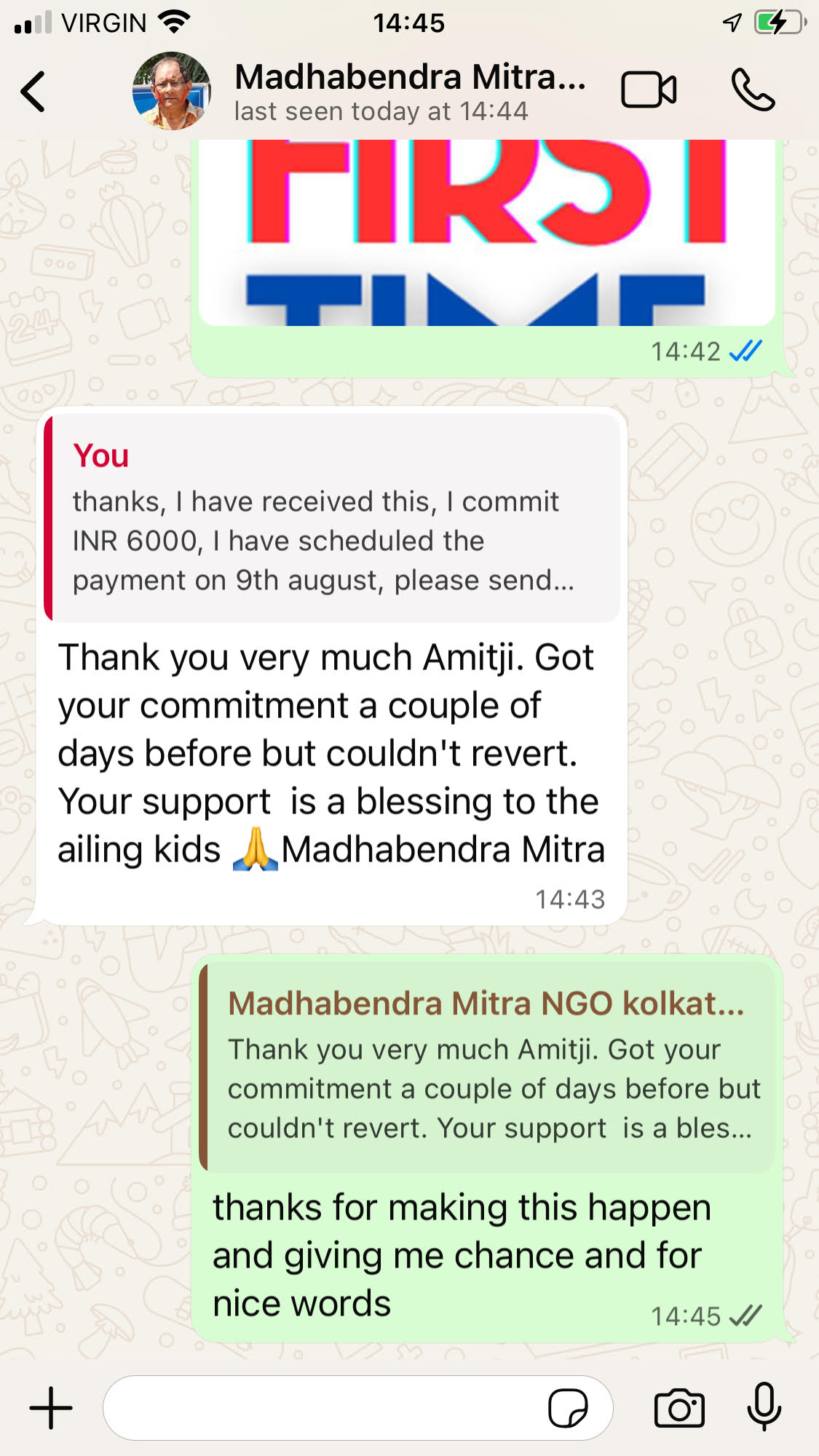Open the plus attachment menu
The width and height of the screenshot is (819, 1456).
point(51,1407)
